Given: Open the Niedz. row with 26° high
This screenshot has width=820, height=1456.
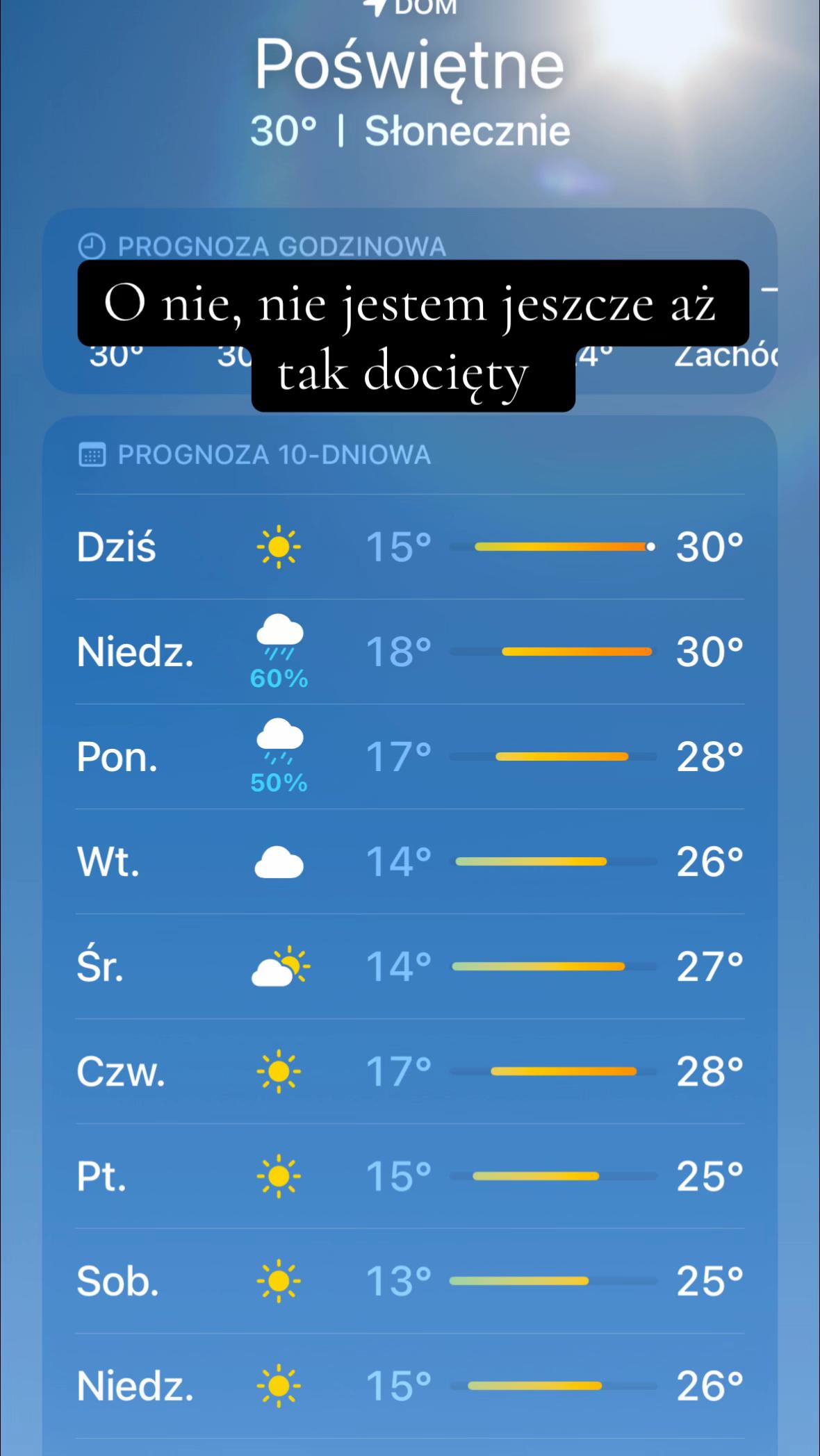Looking at the screenshot, I should point(410,1386).
